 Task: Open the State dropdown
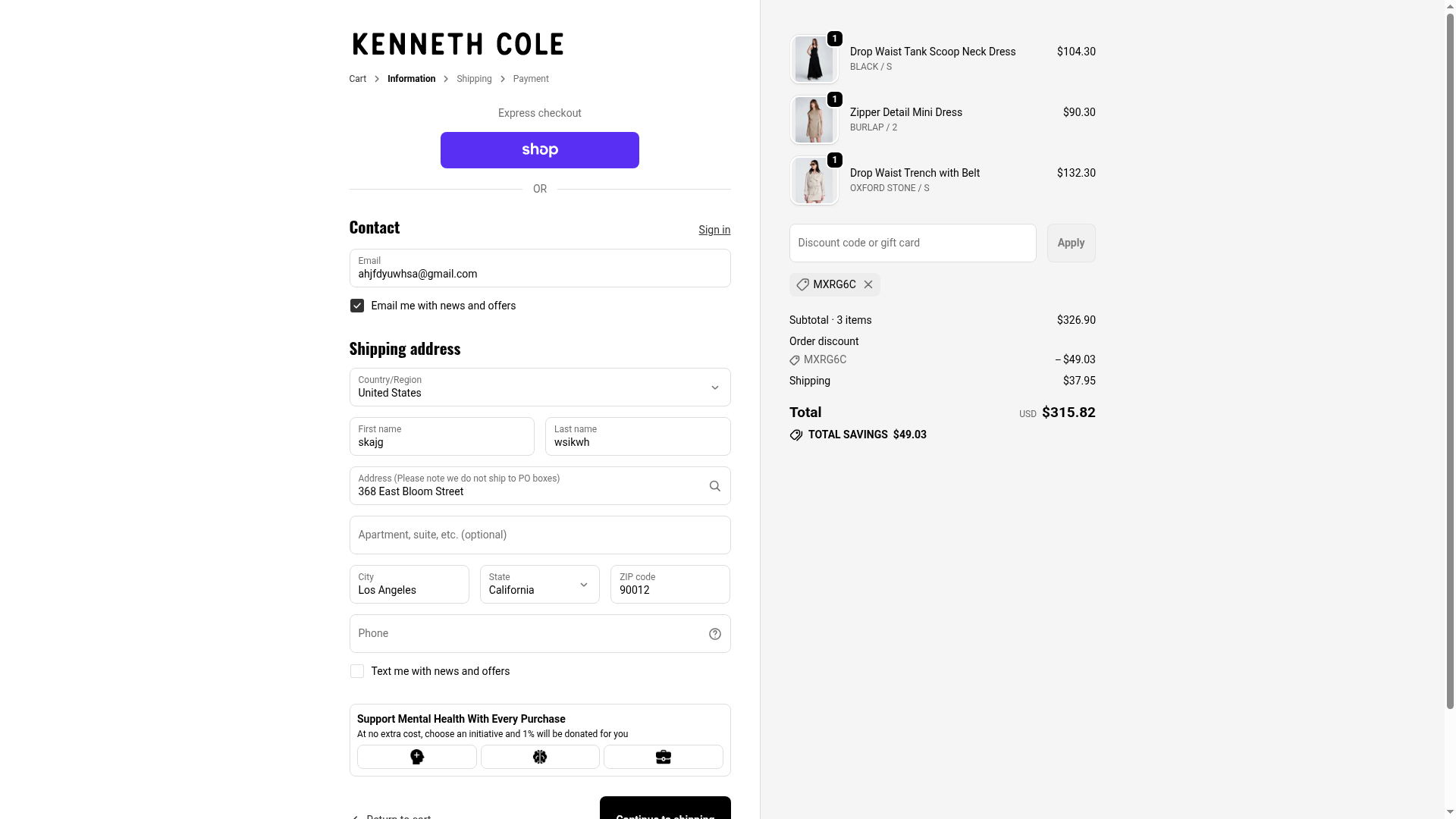click(x=539, y=585)
